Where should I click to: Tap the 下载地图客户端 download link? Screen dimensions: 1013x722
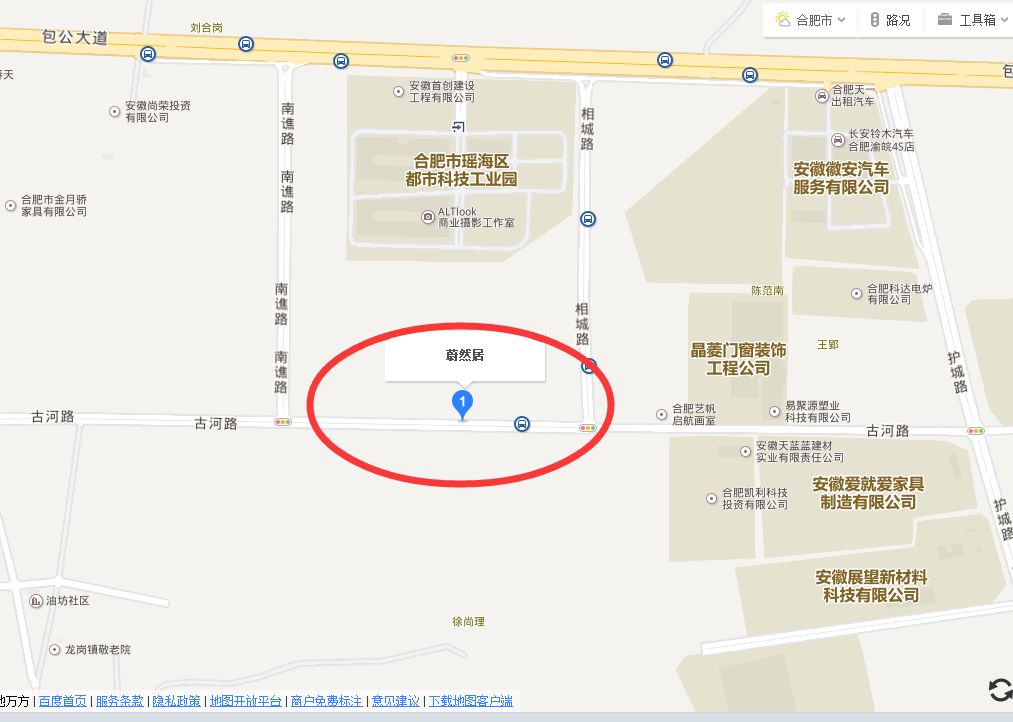pos(470,701)
